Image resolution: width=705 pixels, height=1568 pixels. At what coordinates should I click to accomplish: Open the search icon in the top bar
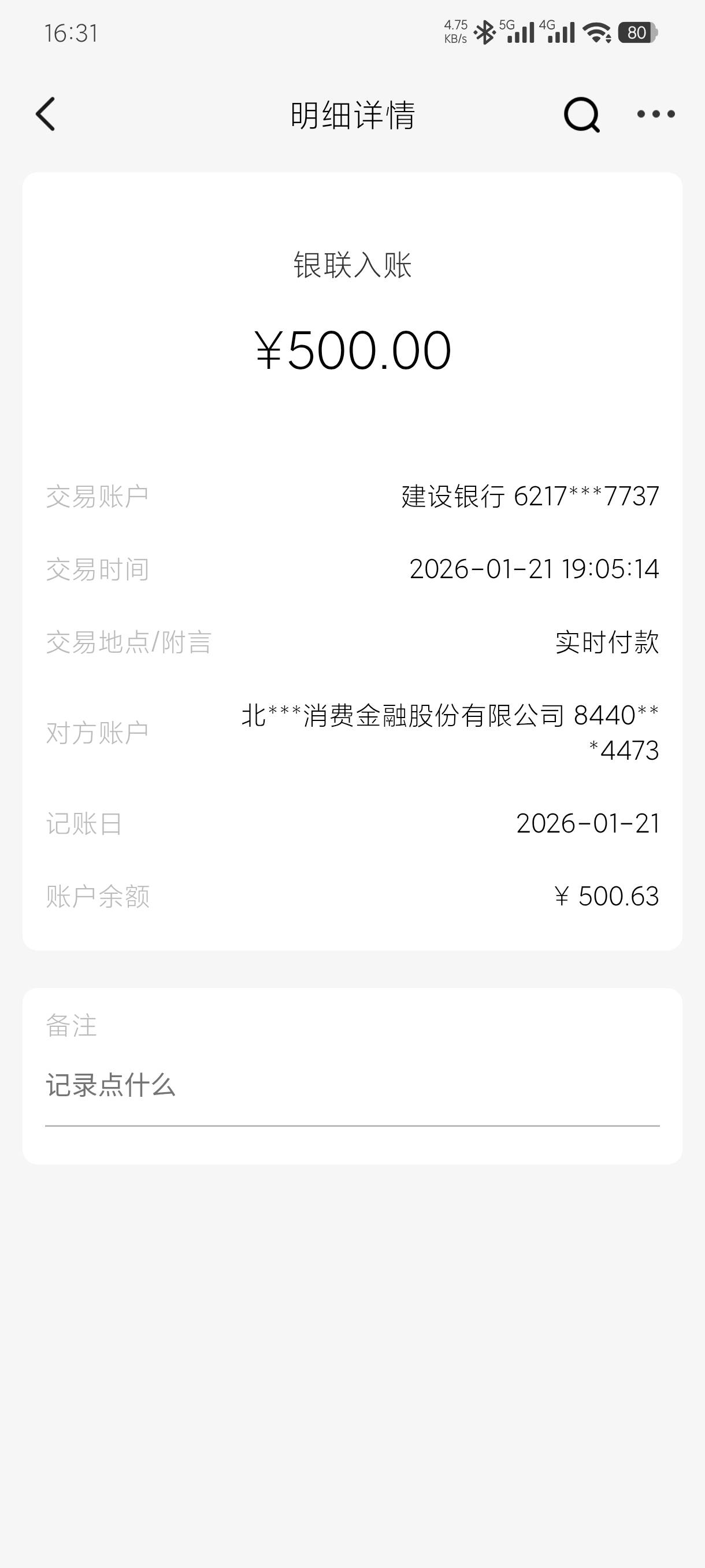tap(581, 114)
